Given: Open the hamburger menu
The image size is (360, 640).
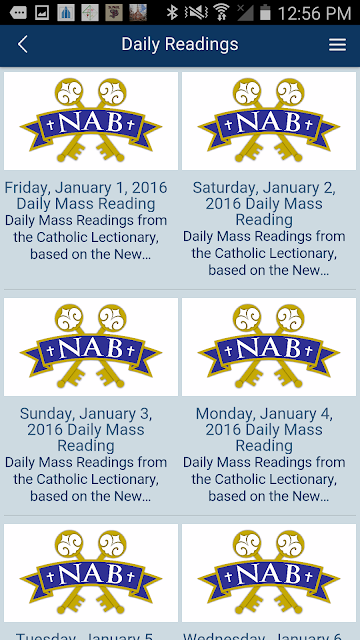Looking at the screenshot, I should 338,44.
